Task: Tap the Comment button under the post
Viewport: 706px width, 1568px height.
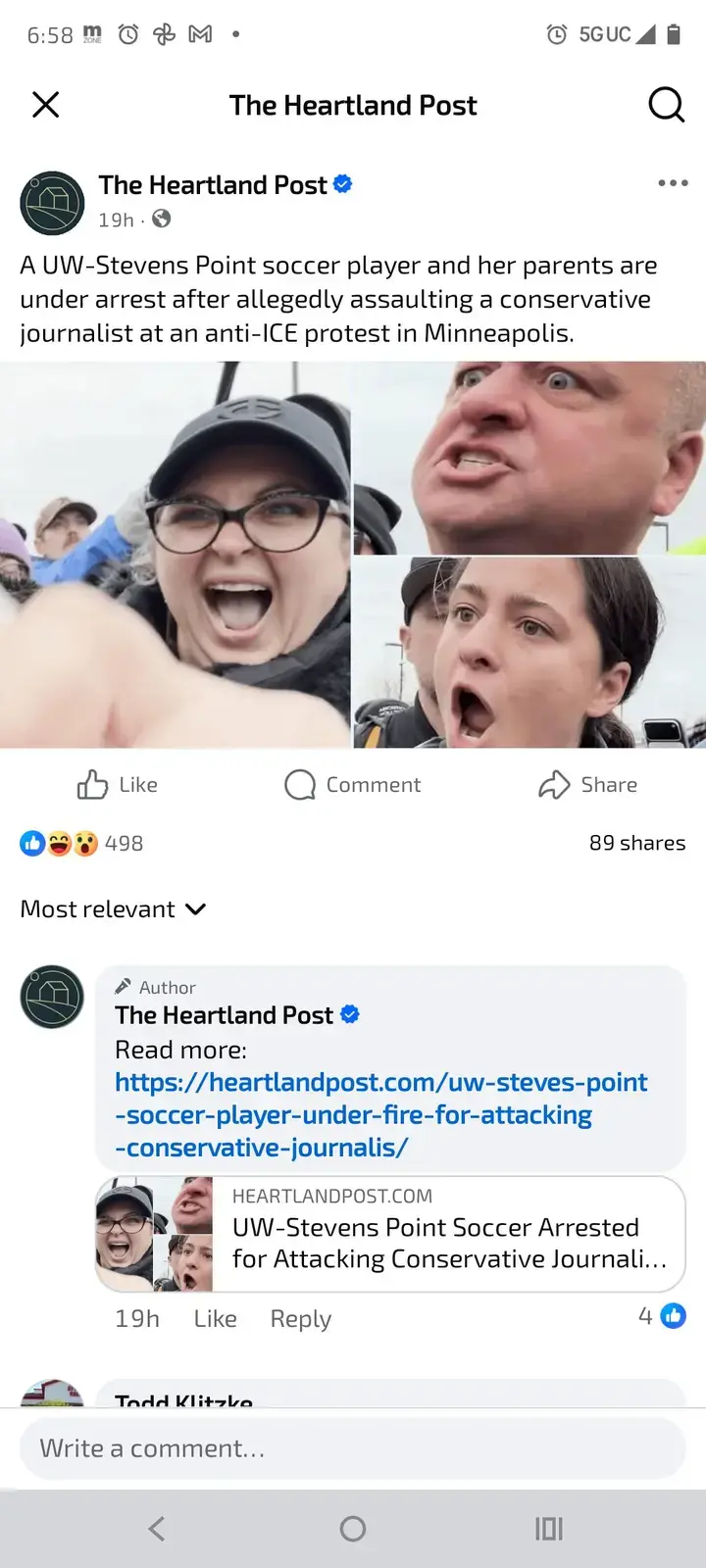Action: 353,785
